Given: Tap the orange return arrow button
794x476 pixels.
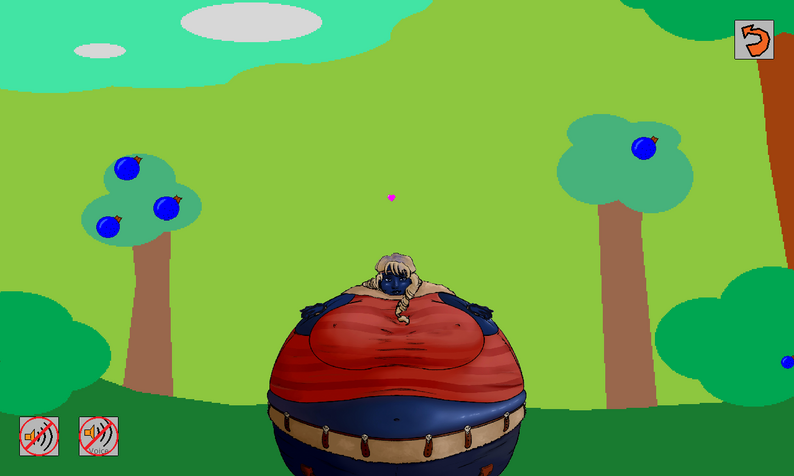Looking at the screenshot, I should point(753,40).
